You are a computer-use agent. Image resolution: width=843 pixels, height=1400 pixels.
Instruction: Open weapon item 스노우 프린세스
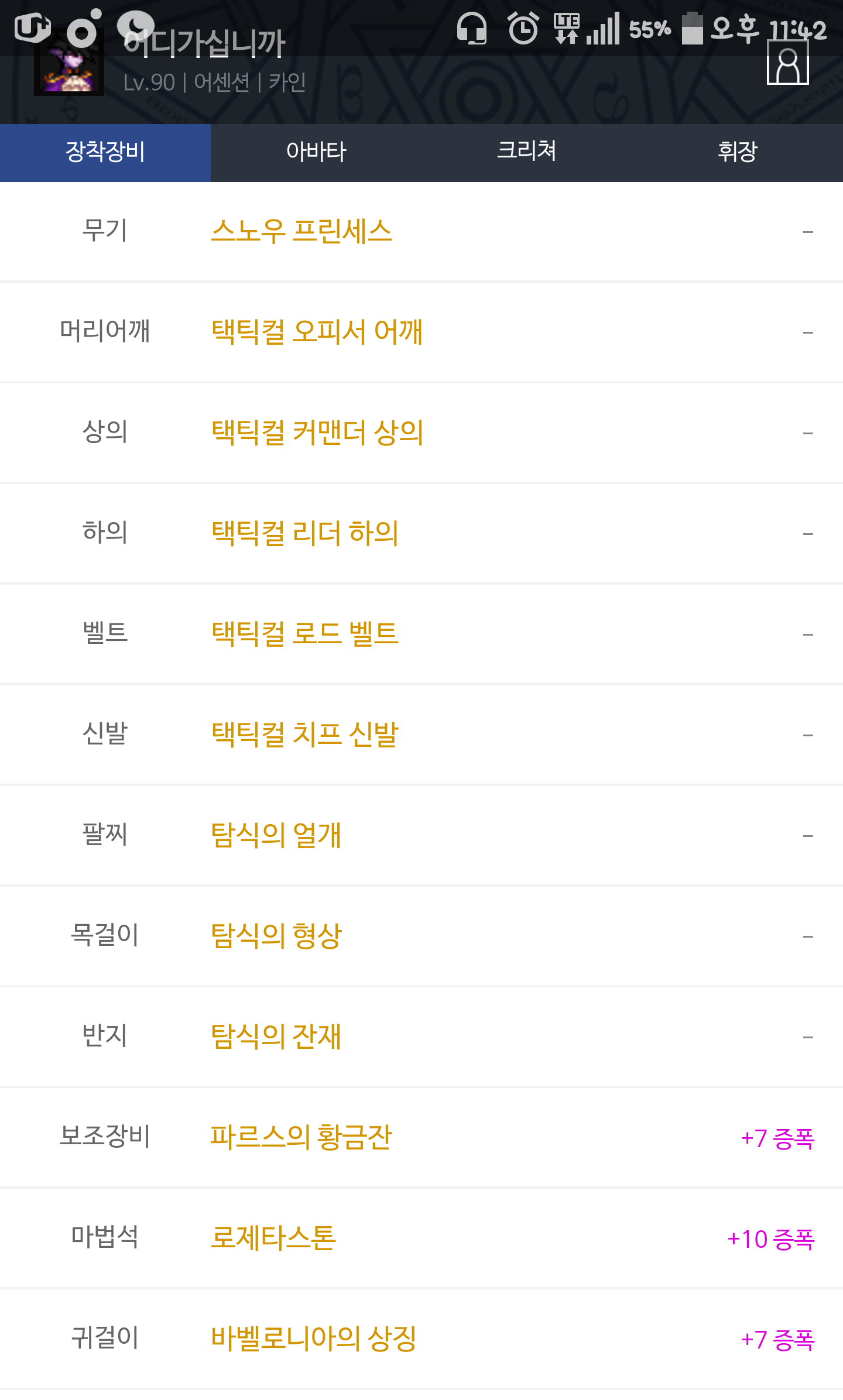click(x=301, y=232)
